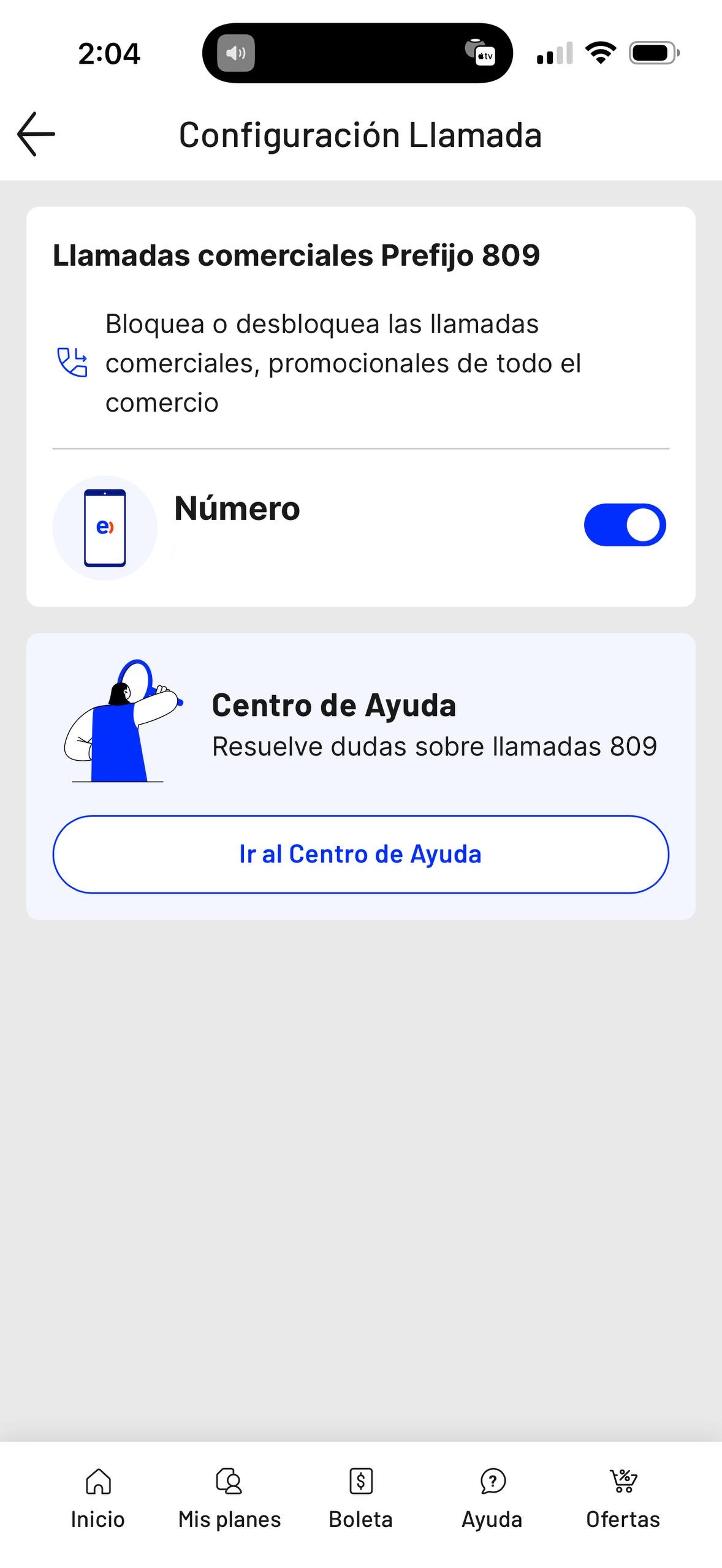Toggle the Número 809 calls switch

coord(625,525)
